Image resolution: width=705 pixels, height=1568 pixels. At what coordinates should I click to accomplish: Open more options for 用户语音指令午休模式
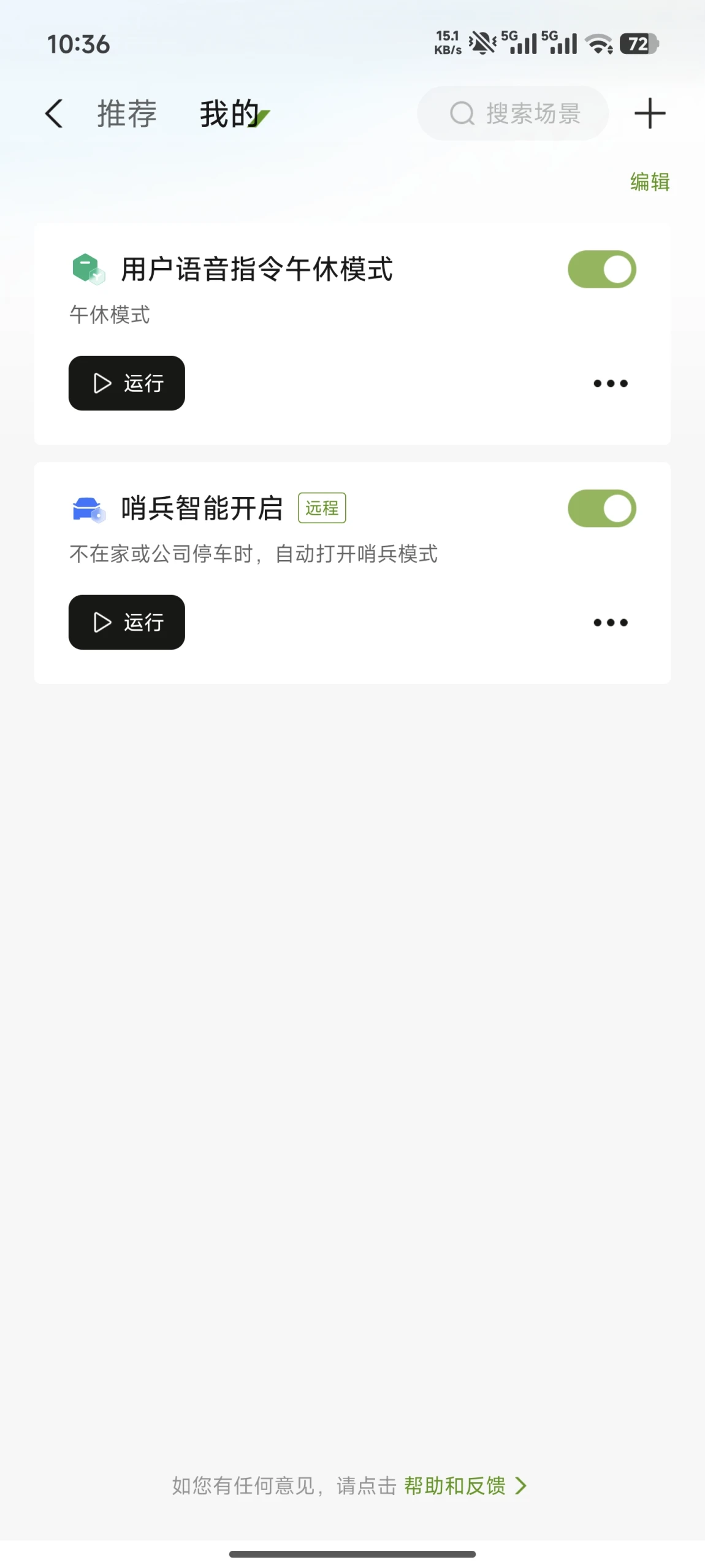click(x=610, y=384)
